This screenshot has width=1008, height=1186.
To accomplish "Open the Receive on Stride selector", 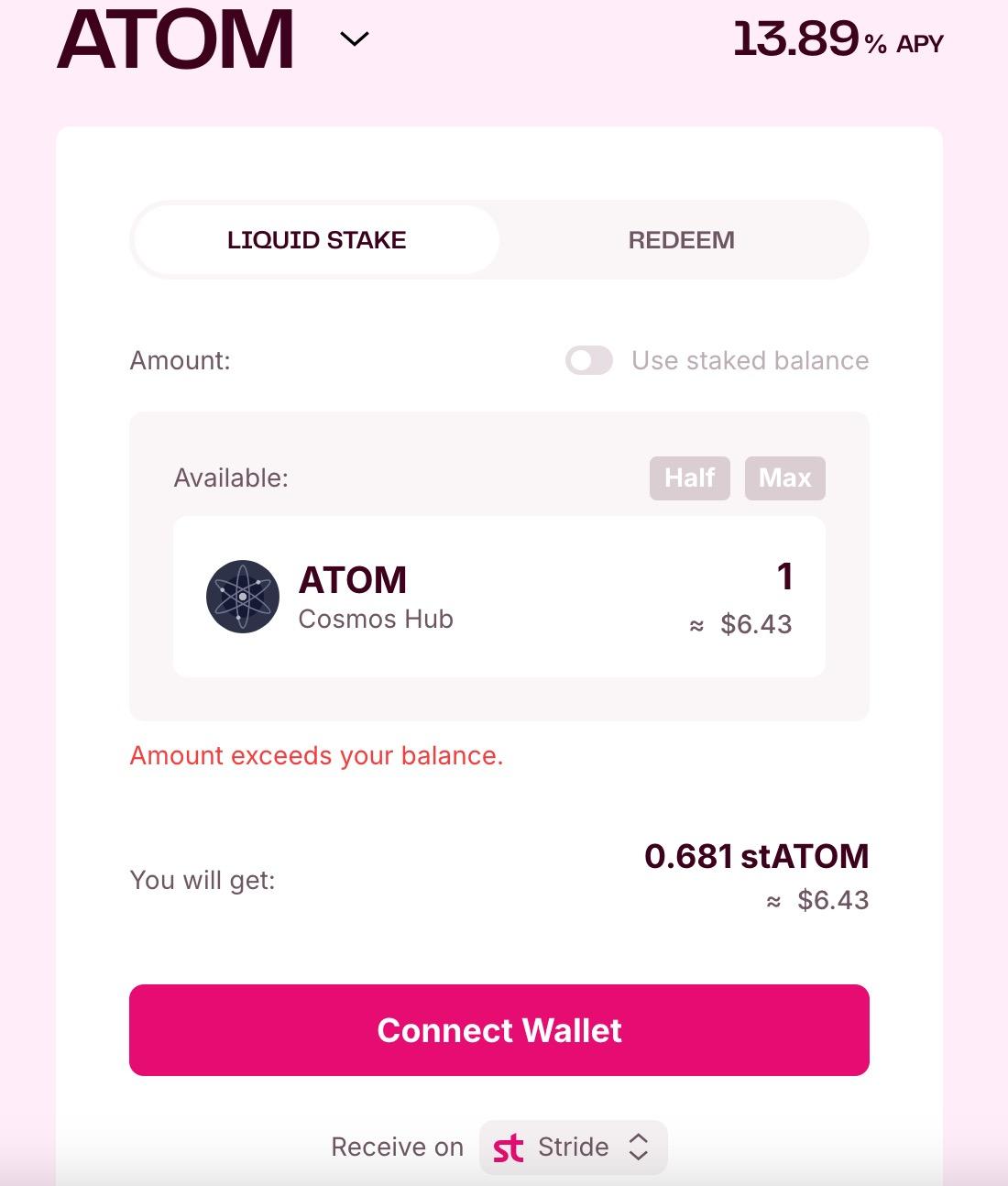I will pos(574,1147).
